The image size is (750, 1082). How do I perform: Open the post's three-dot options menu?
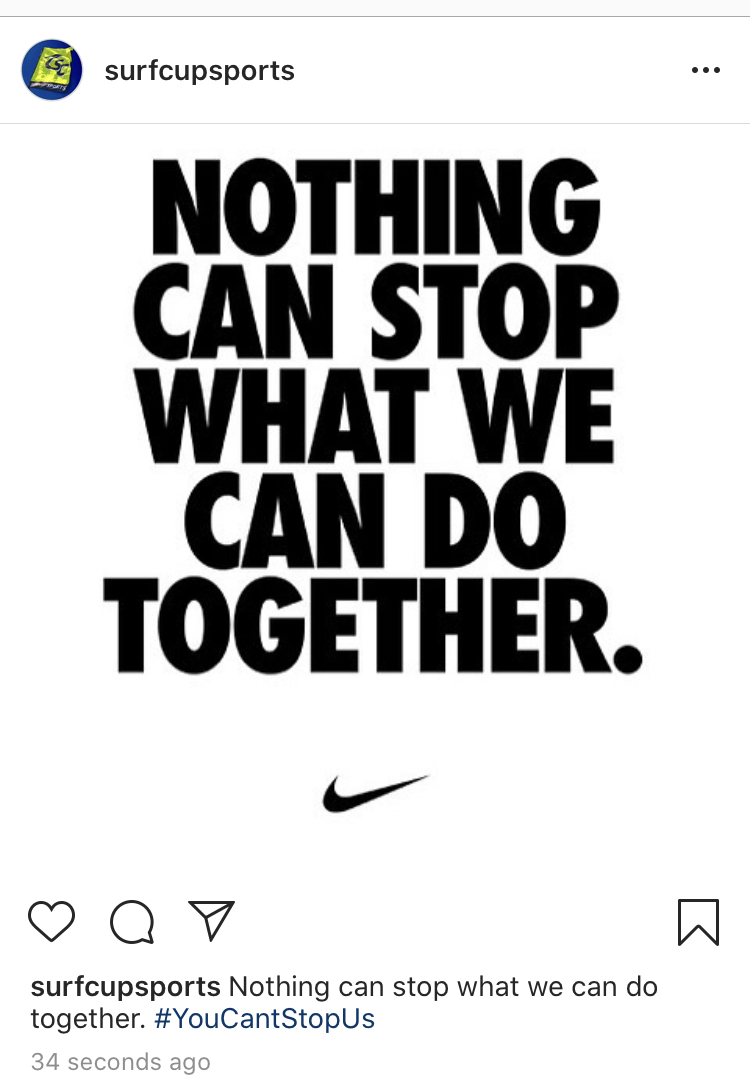click(x=705, y=70)
